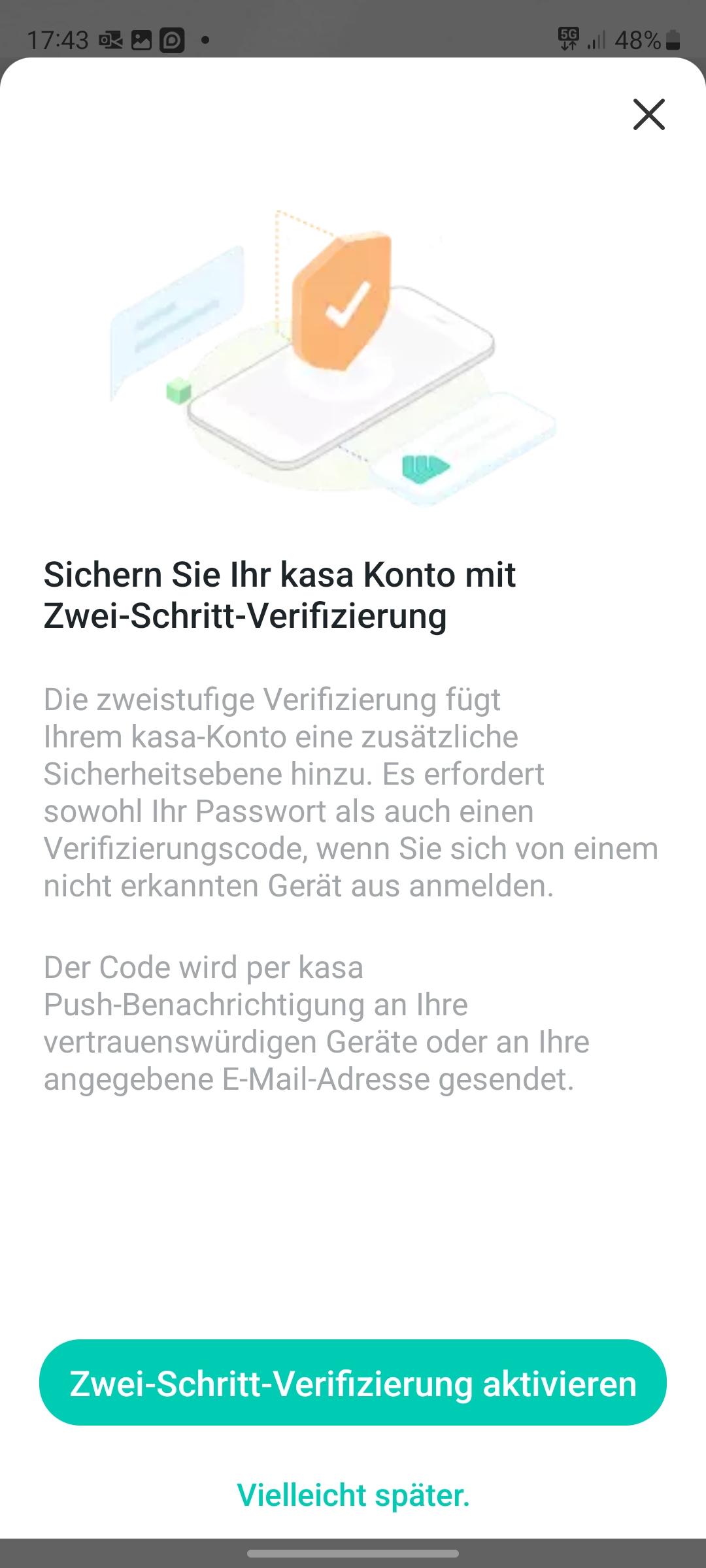Tap Zwei-Schritt-Verifizierung aktivieren button
The image size is (706, 1568).
(353, 1383)
